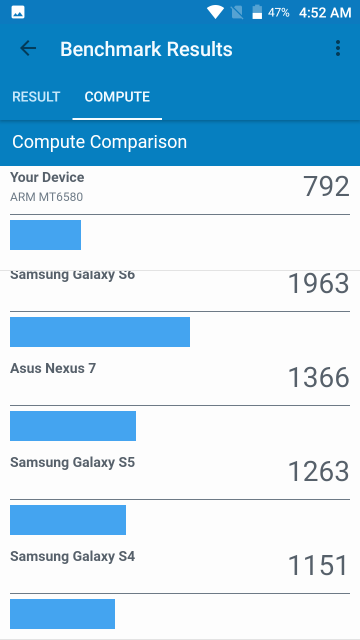The height and width of the screenshot is (640, 360).
Task: Select the COMPUTE tab
Action: [x=117, y=97]
